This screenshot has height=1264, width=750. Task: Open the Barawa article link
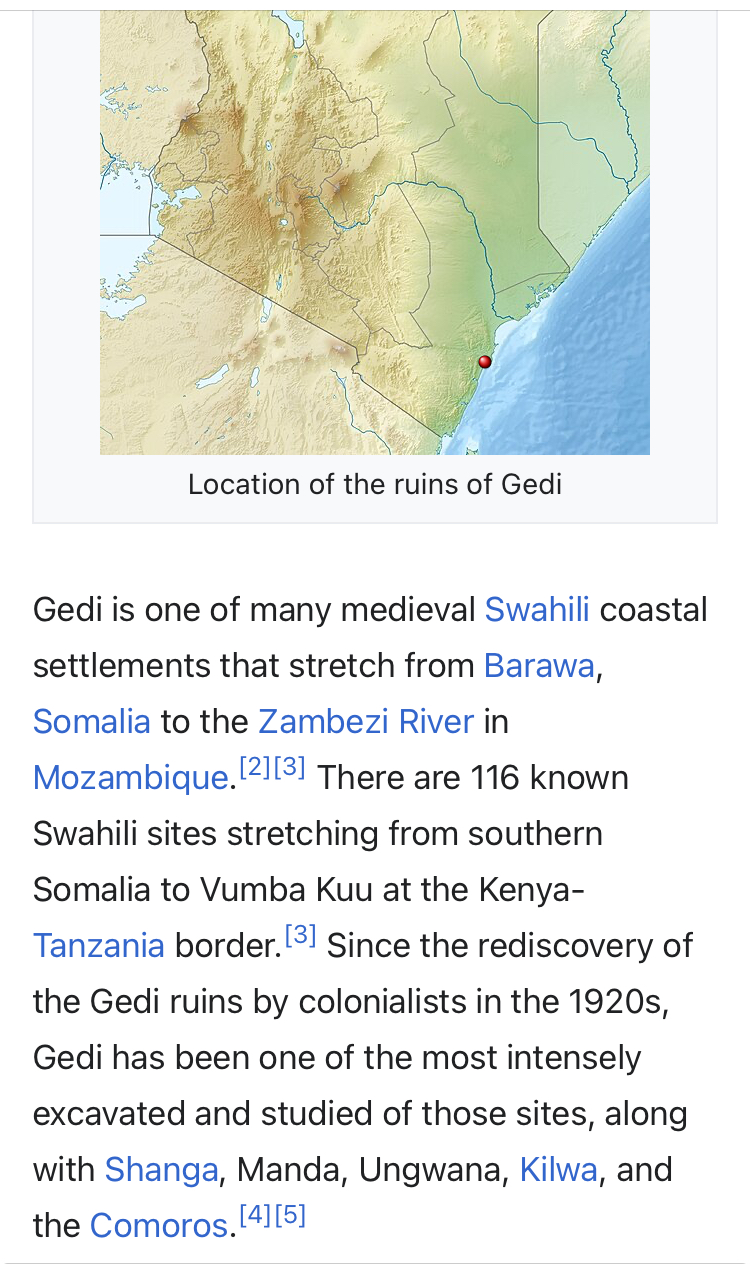(x=539, y=665)
